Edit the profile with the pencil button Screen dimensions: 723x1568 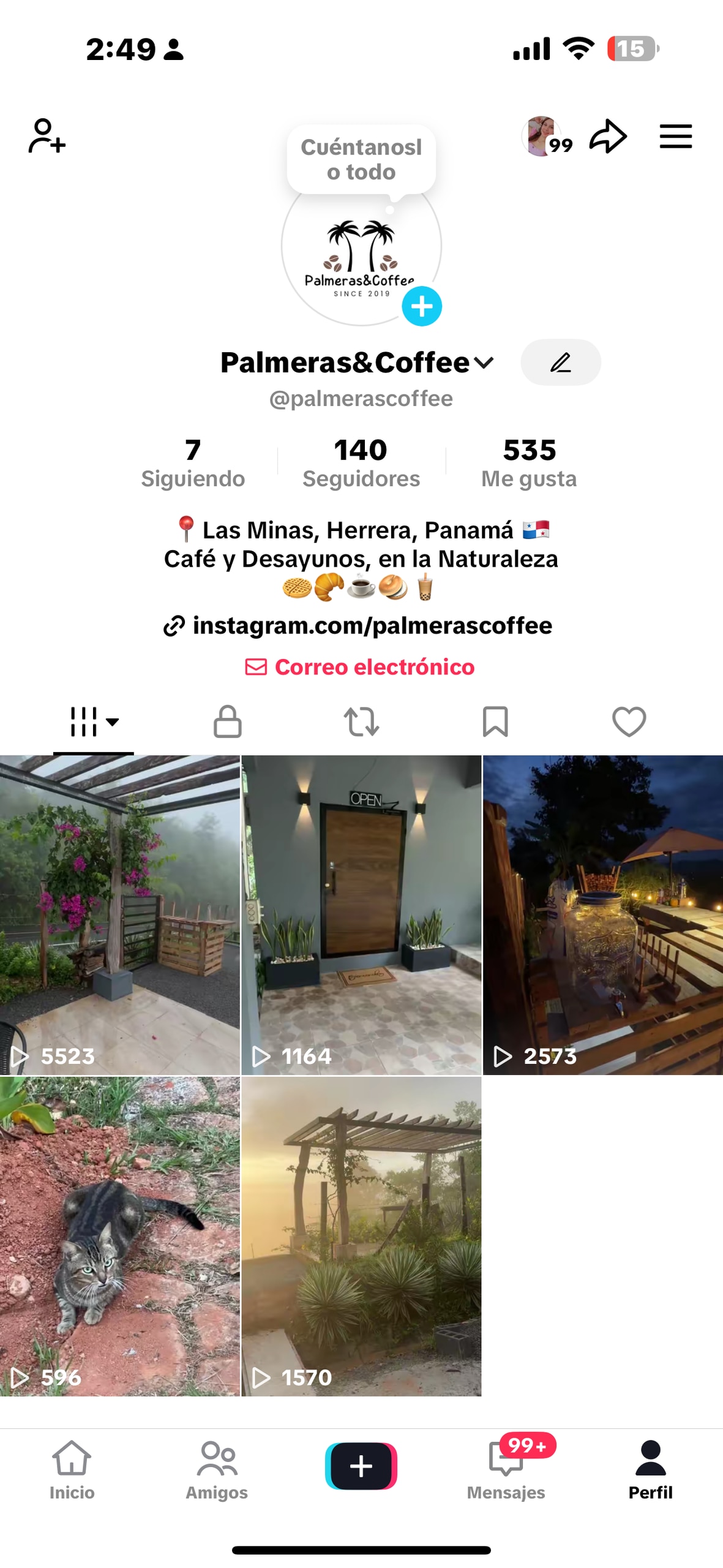[x=560, y=362]
